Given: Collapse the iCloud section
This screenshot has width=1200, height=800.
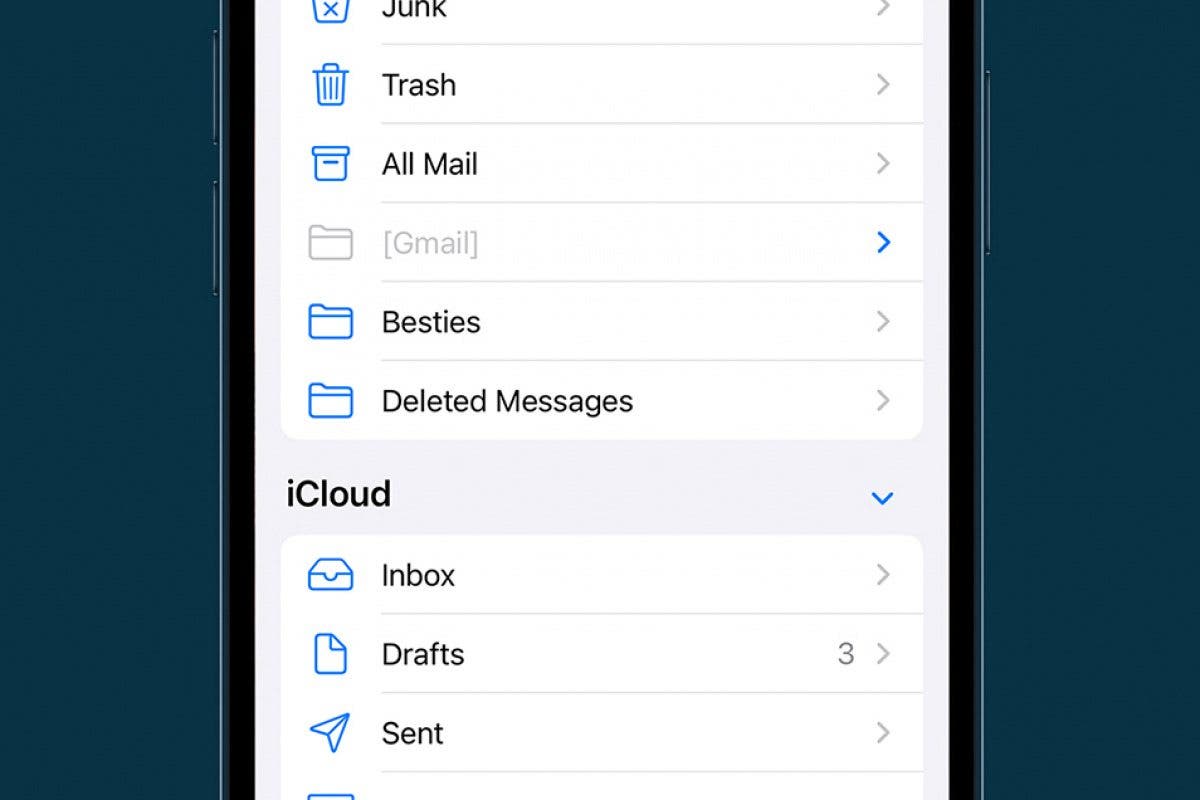Looking at the screenshot, I should click(x=881, y=497).
